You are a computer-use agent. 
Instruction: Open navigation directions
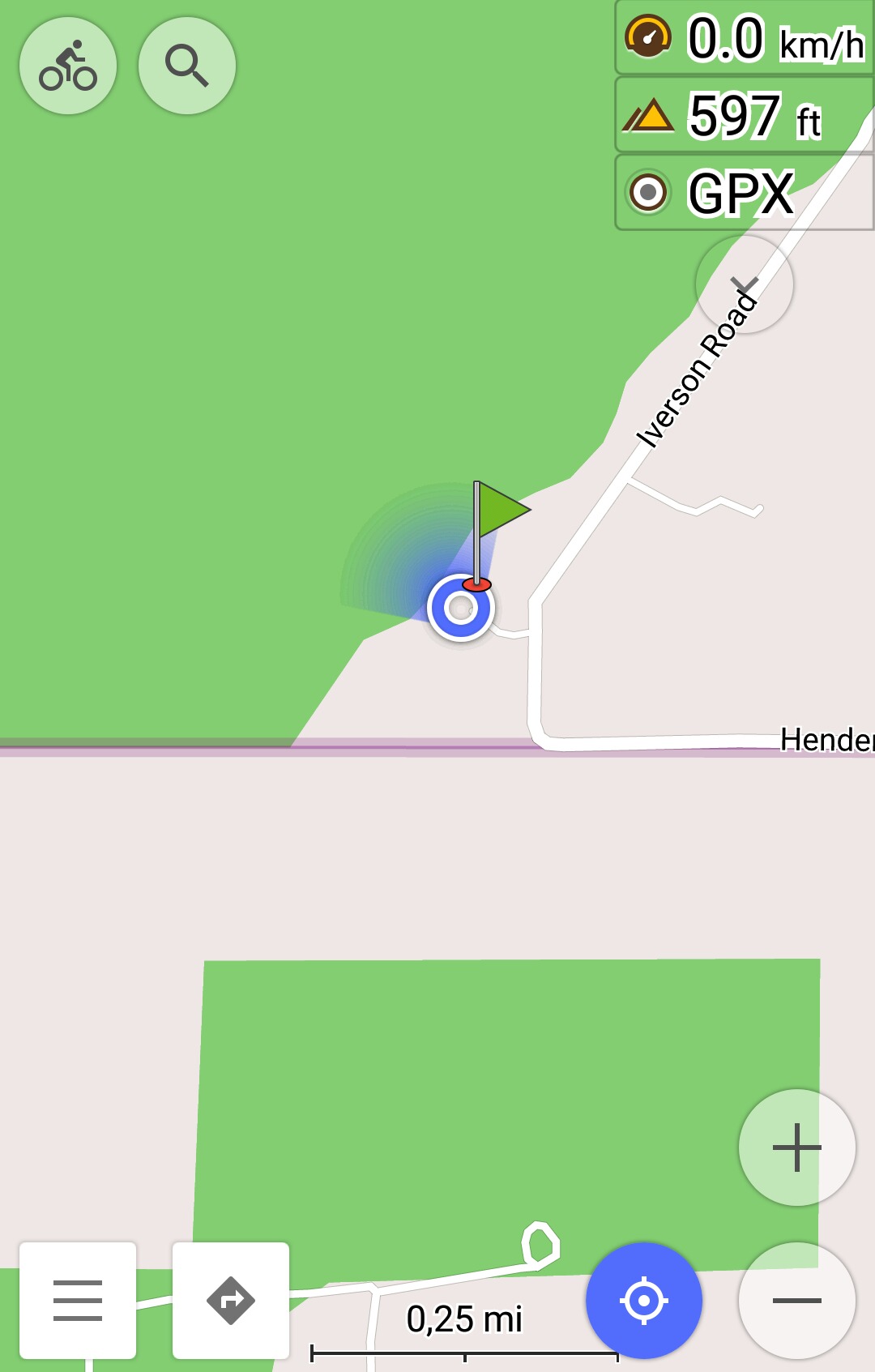[x=231, y=1301]
